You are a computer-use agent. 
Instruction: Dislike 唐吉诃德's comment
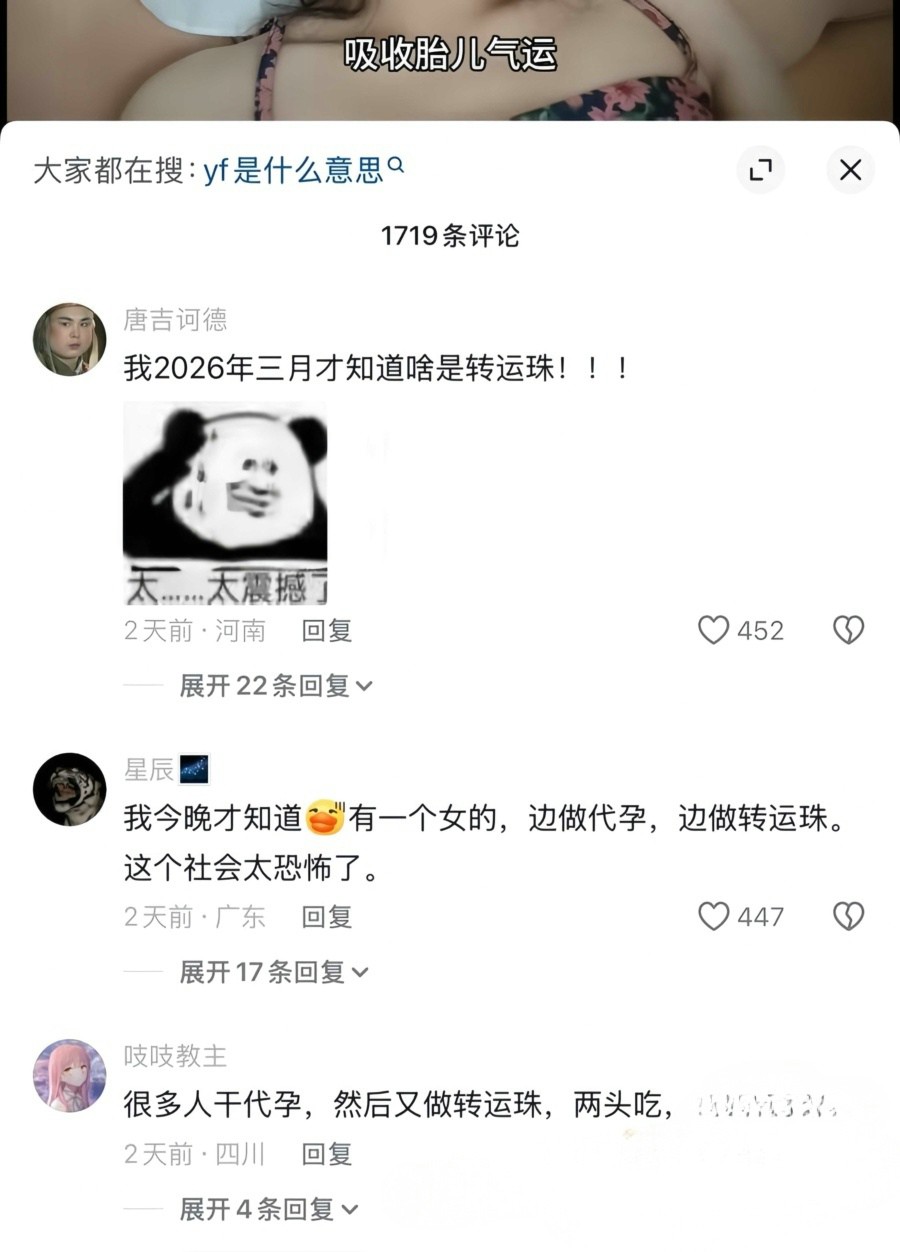coord(848,630)
